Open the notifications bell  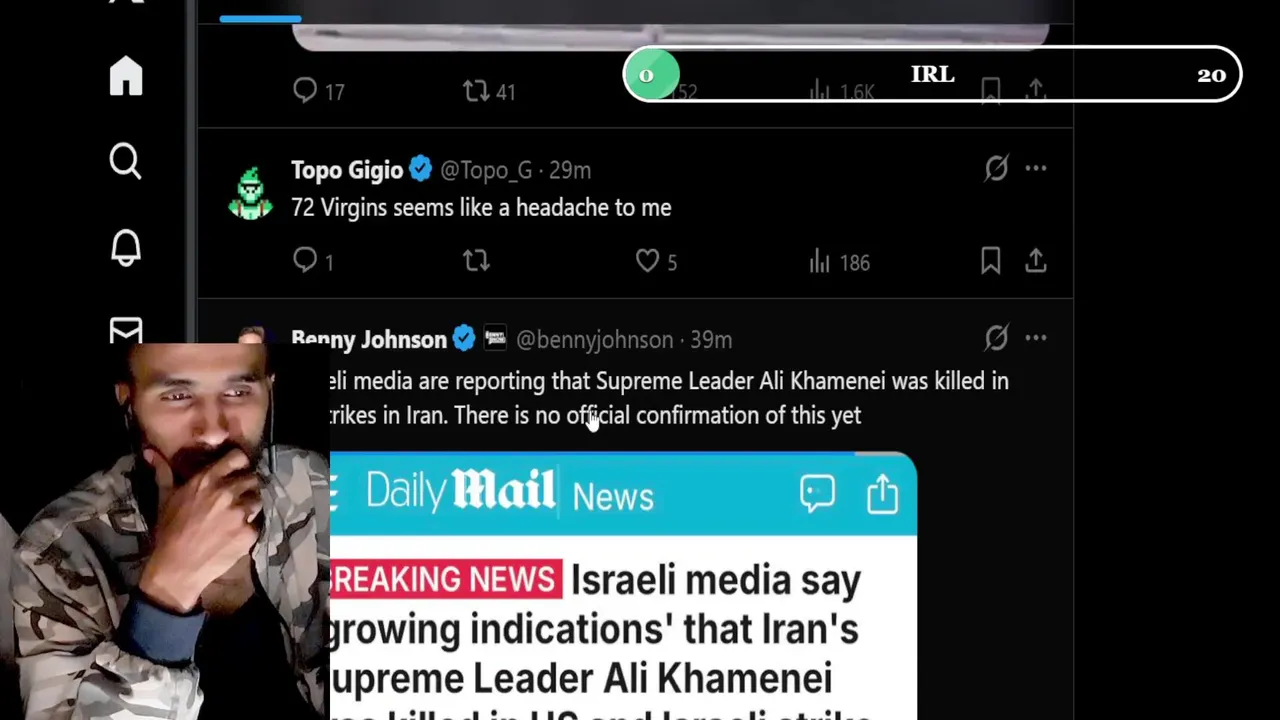126,247
